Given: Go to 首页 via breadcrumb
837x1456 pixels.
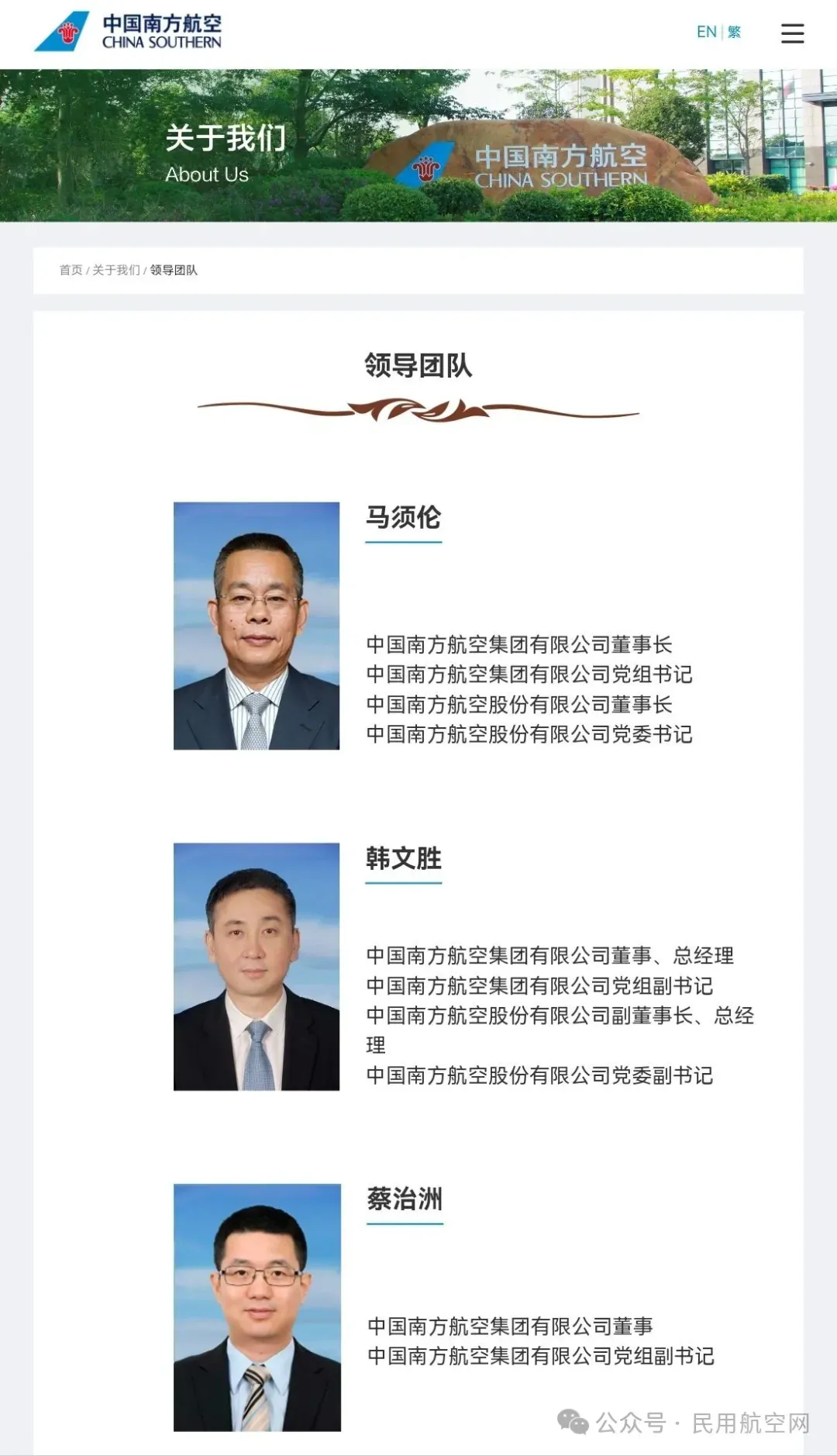Looking at the screenshot, I should point(71,270).
